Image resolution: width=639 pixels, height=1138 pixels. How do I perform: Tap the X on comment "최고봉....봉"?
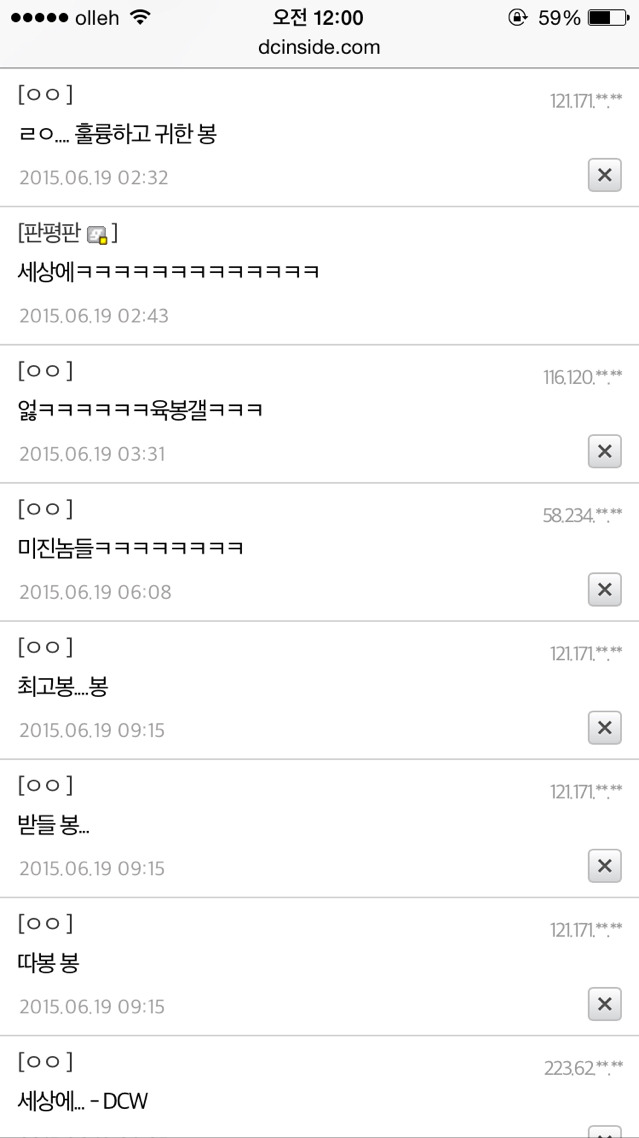coord(604,728)
